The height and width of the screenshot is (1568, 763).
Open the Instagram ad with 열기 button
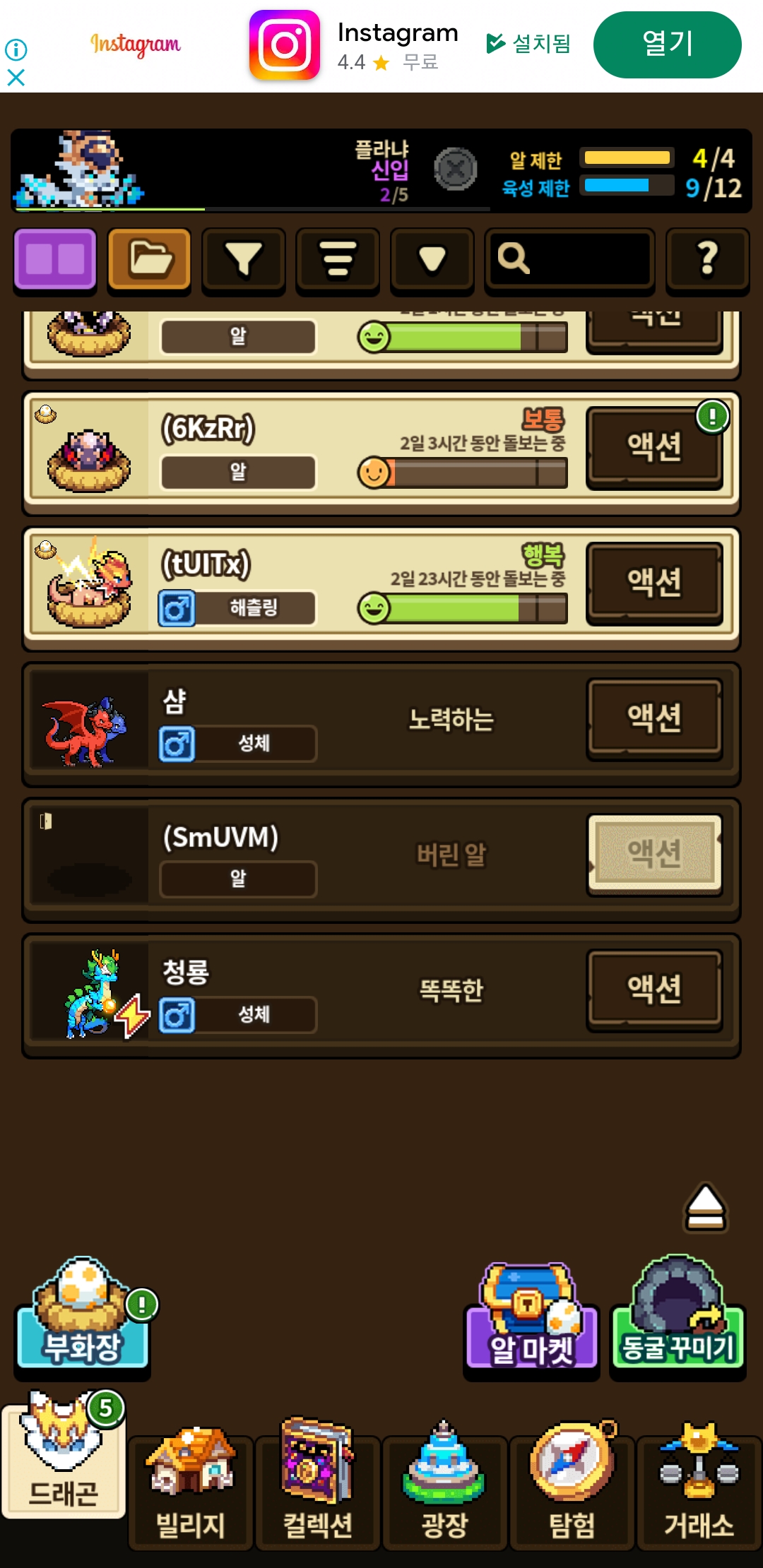pos(667,44)
